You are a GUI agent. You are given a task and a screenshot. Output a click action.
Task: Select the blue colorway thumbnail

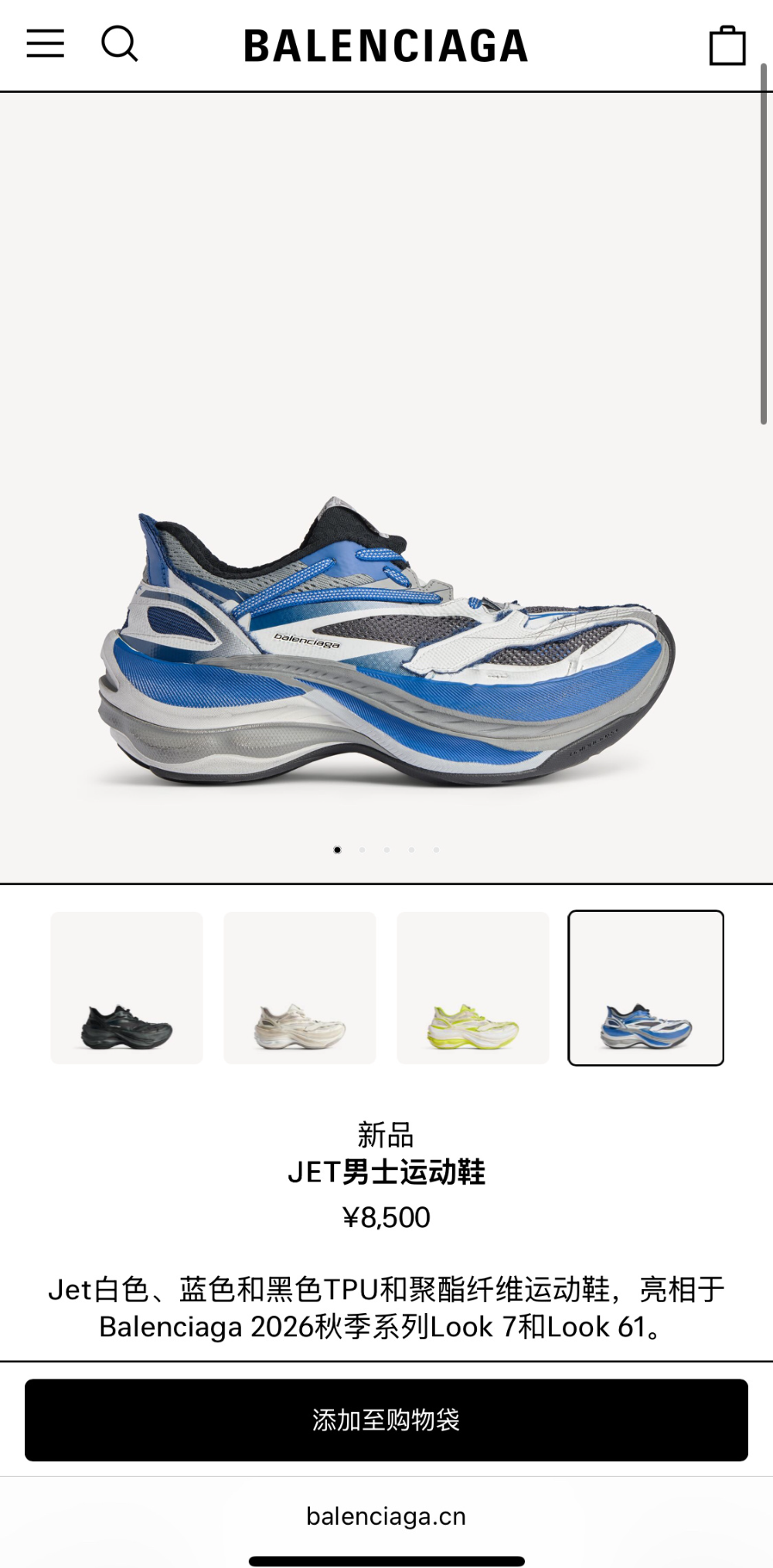coord(646,988)
